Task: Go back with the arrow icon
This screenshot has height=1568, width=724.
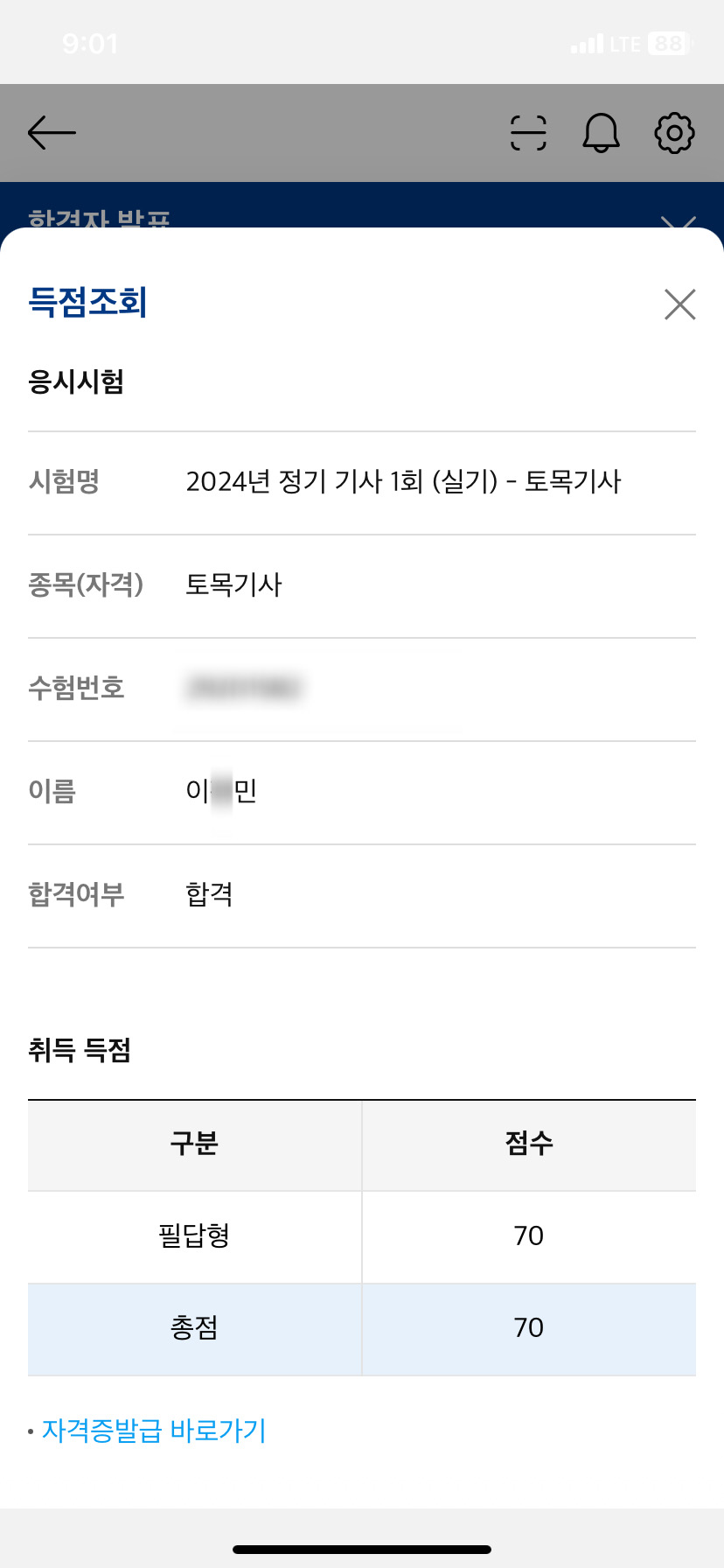Action: pyautogui.click(x=52, y=133)
